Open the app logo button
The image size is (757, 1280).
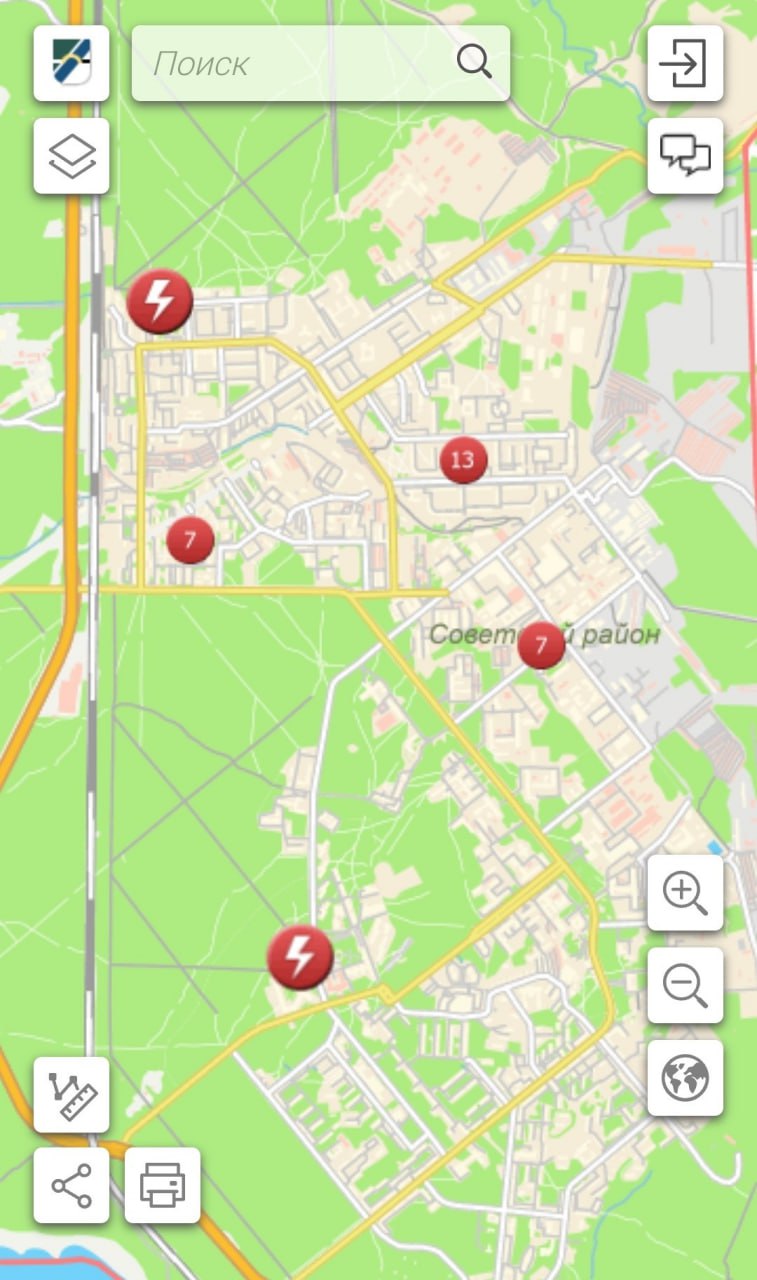71,64
